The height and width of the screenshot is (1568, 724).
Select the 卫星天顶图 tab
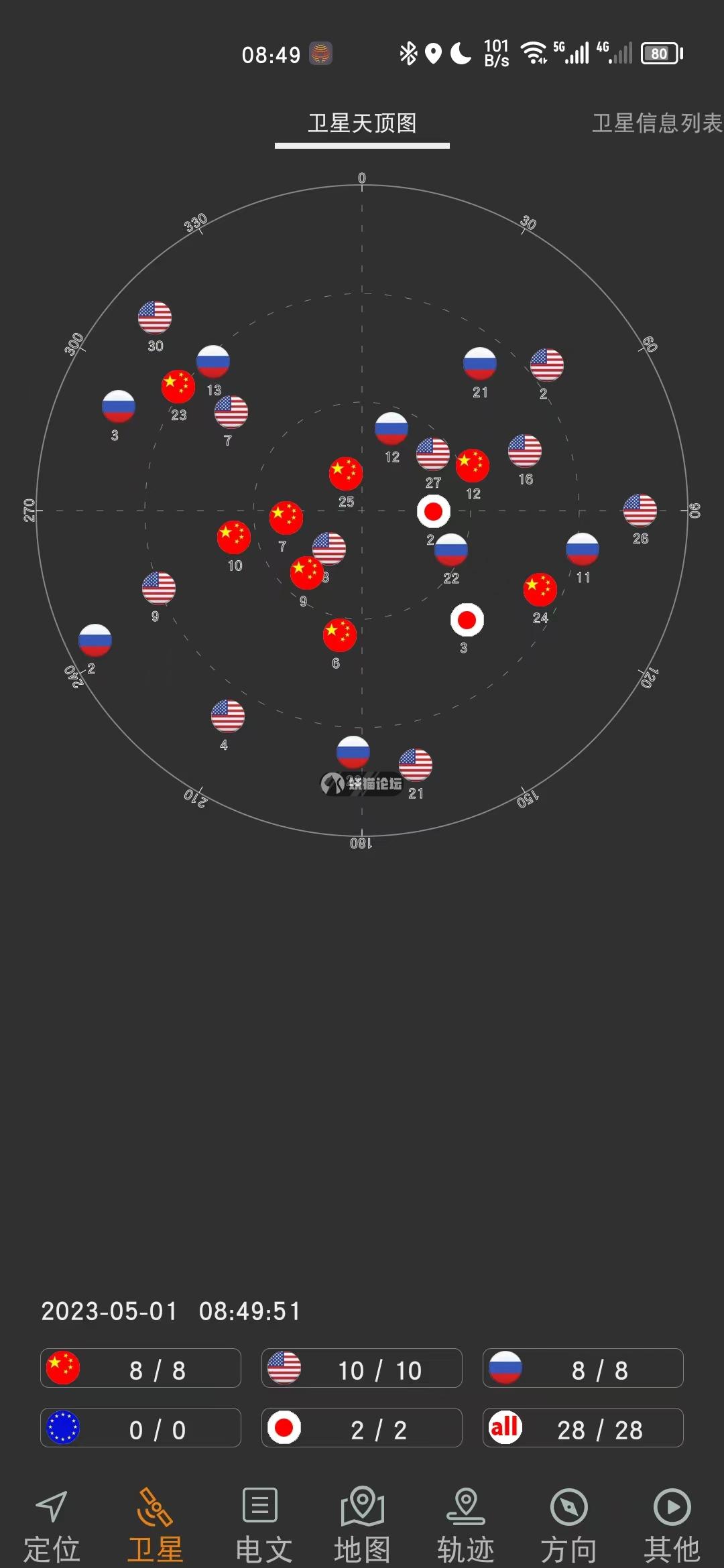coord(362,123)
